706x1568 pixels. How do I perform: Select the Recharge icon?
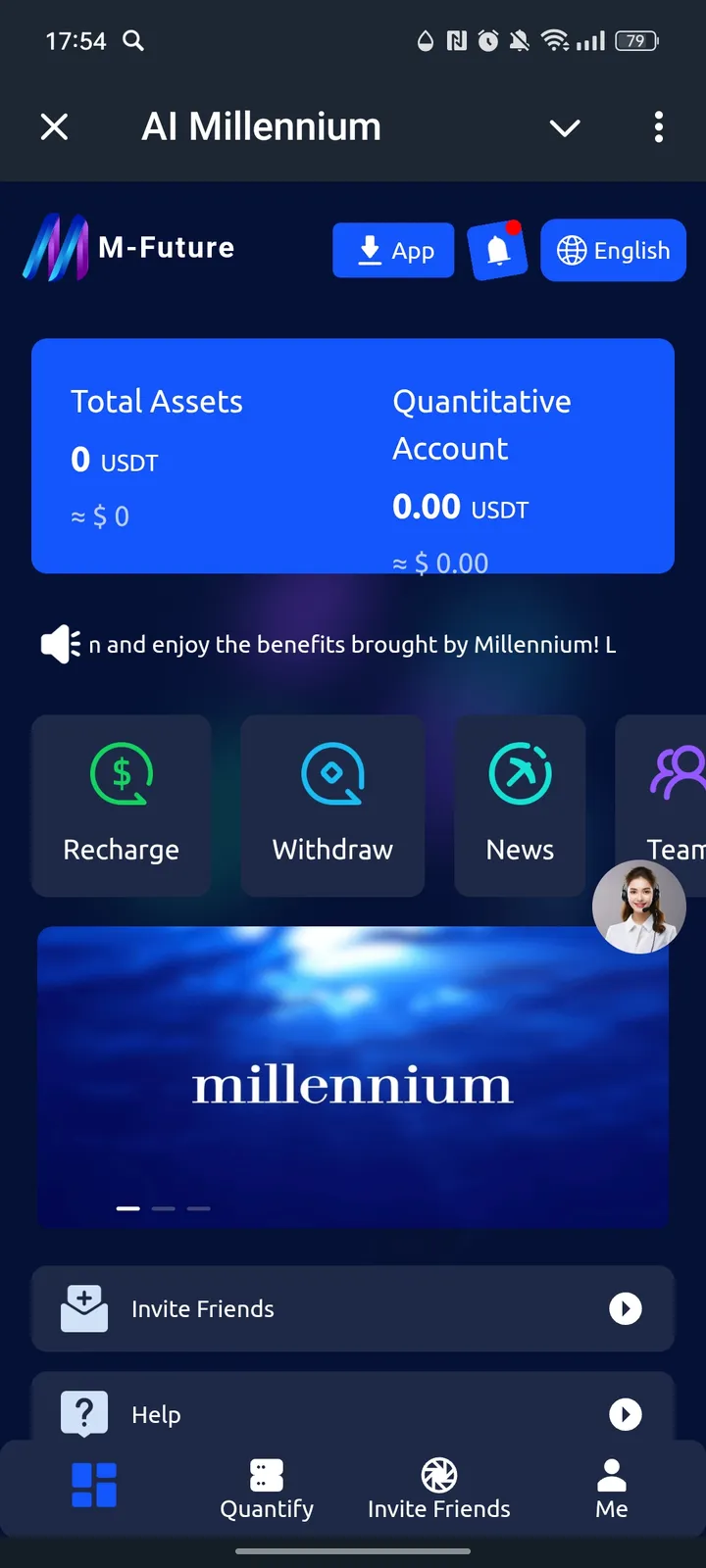click(121, 774)
